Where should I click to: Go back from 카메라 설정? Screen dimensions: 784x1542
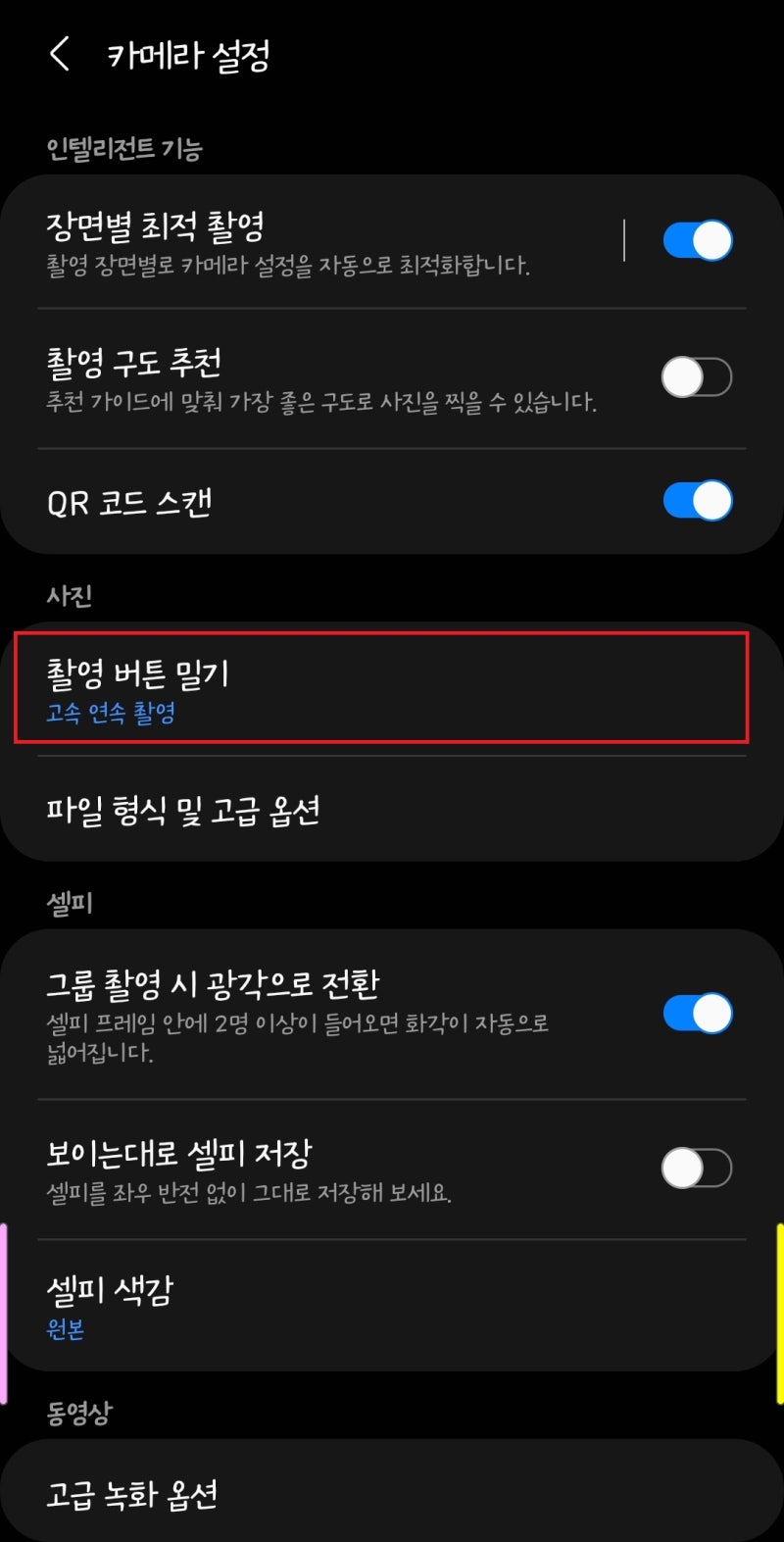coord(60,55)
